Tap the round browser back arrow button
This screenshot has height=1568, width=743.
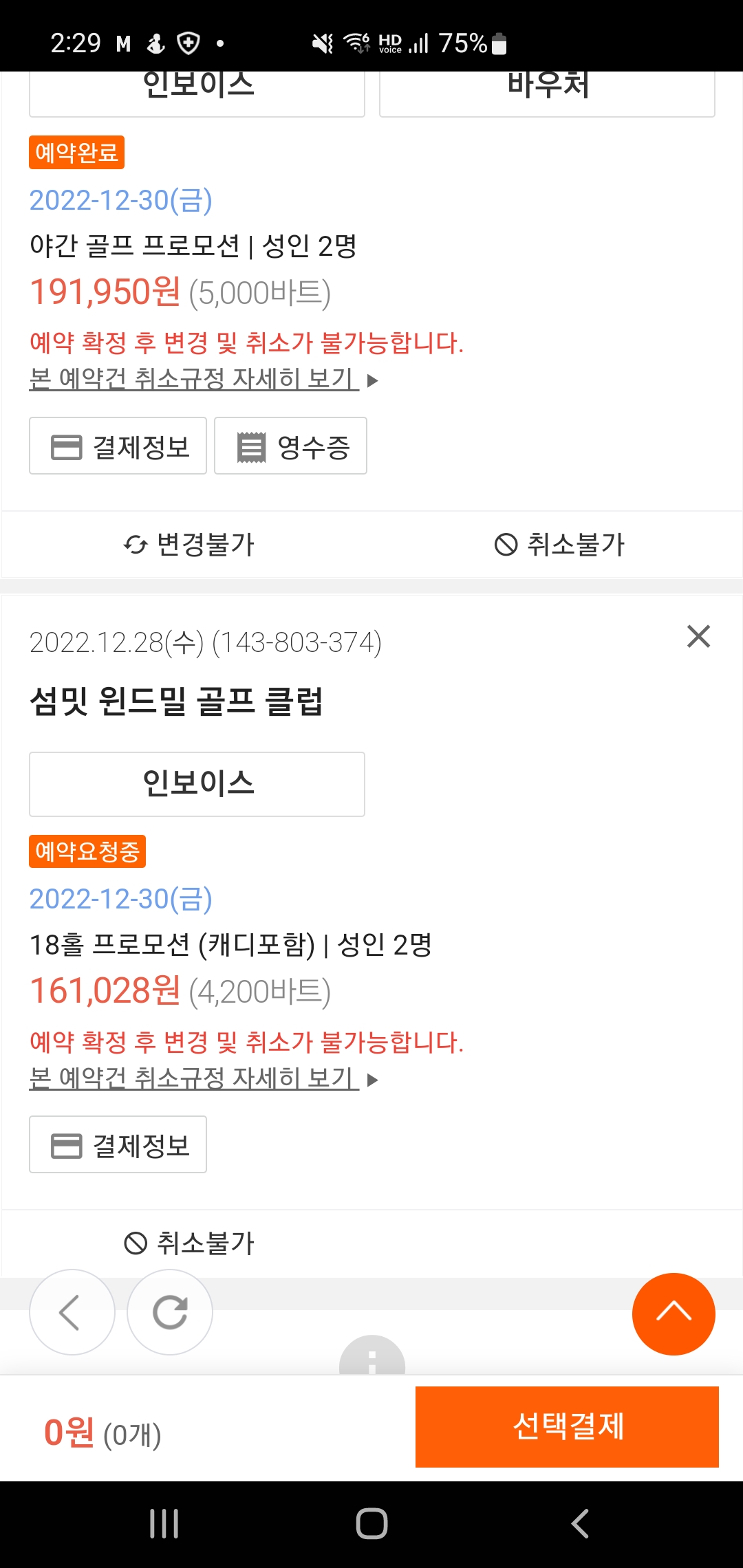click(x=72, y=1312)
